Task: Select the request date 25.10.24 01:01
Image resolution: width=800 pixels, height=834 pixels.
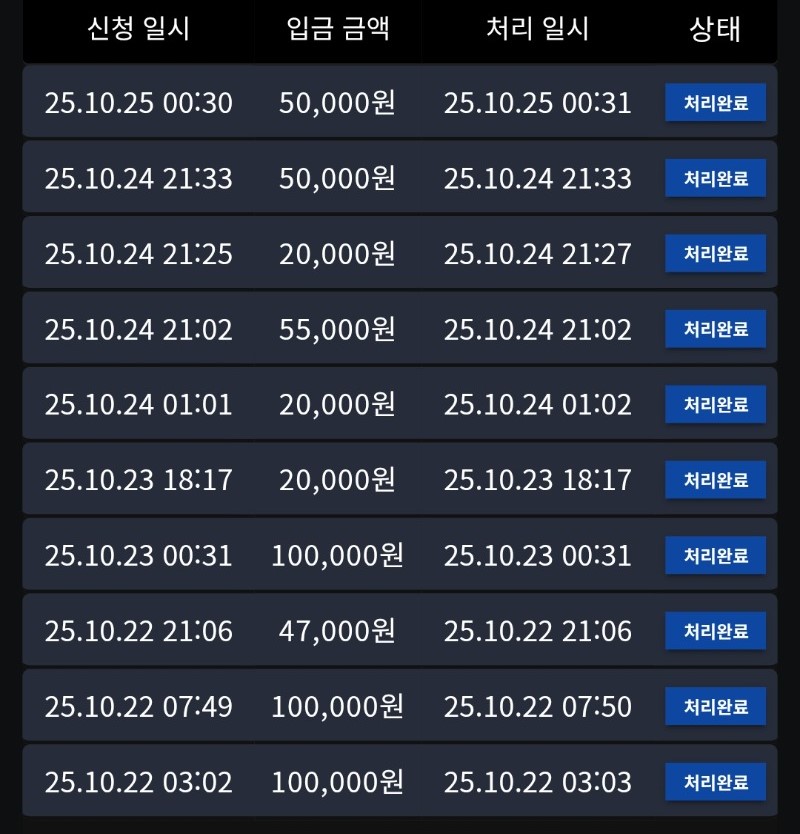Action: click(138, 404)
